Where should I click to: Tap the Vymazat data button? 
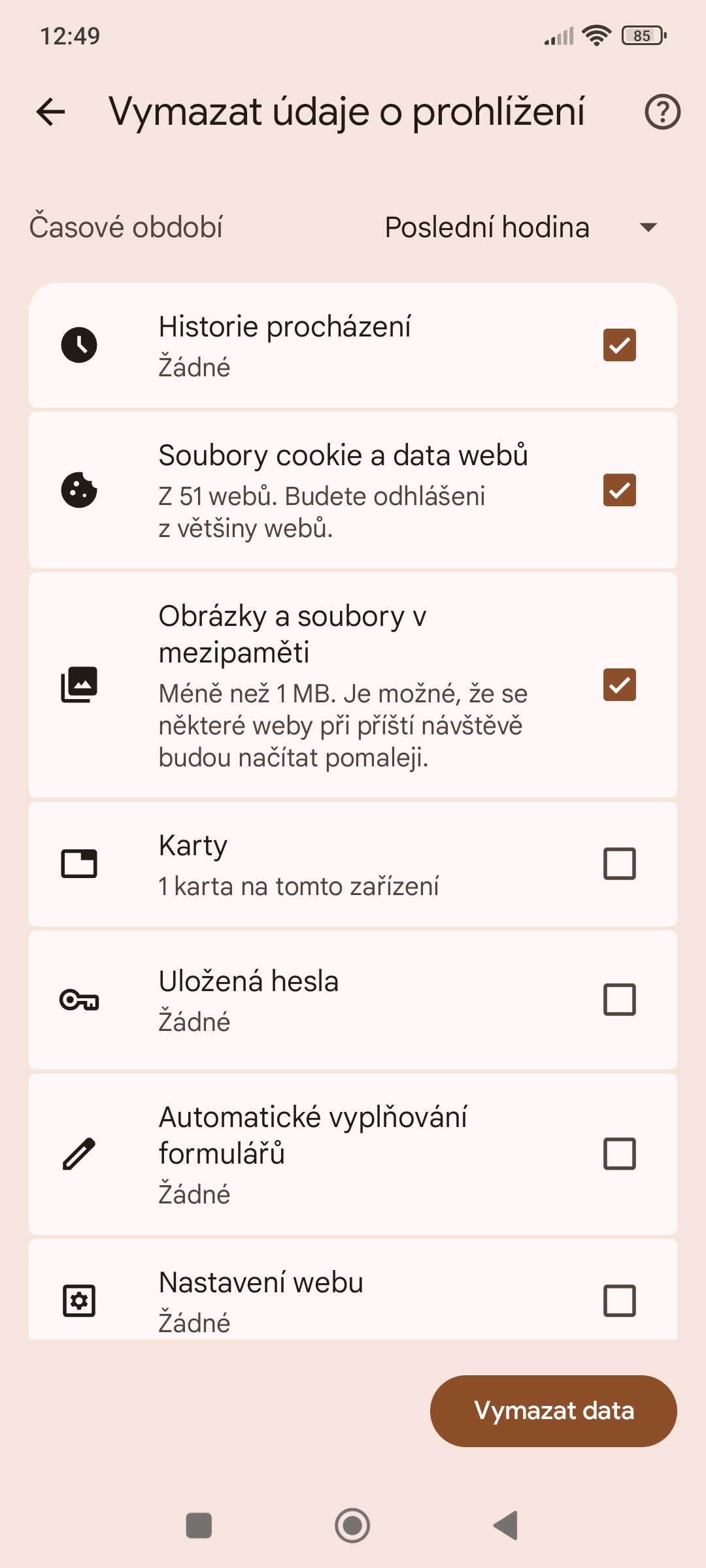[553, 1411]
